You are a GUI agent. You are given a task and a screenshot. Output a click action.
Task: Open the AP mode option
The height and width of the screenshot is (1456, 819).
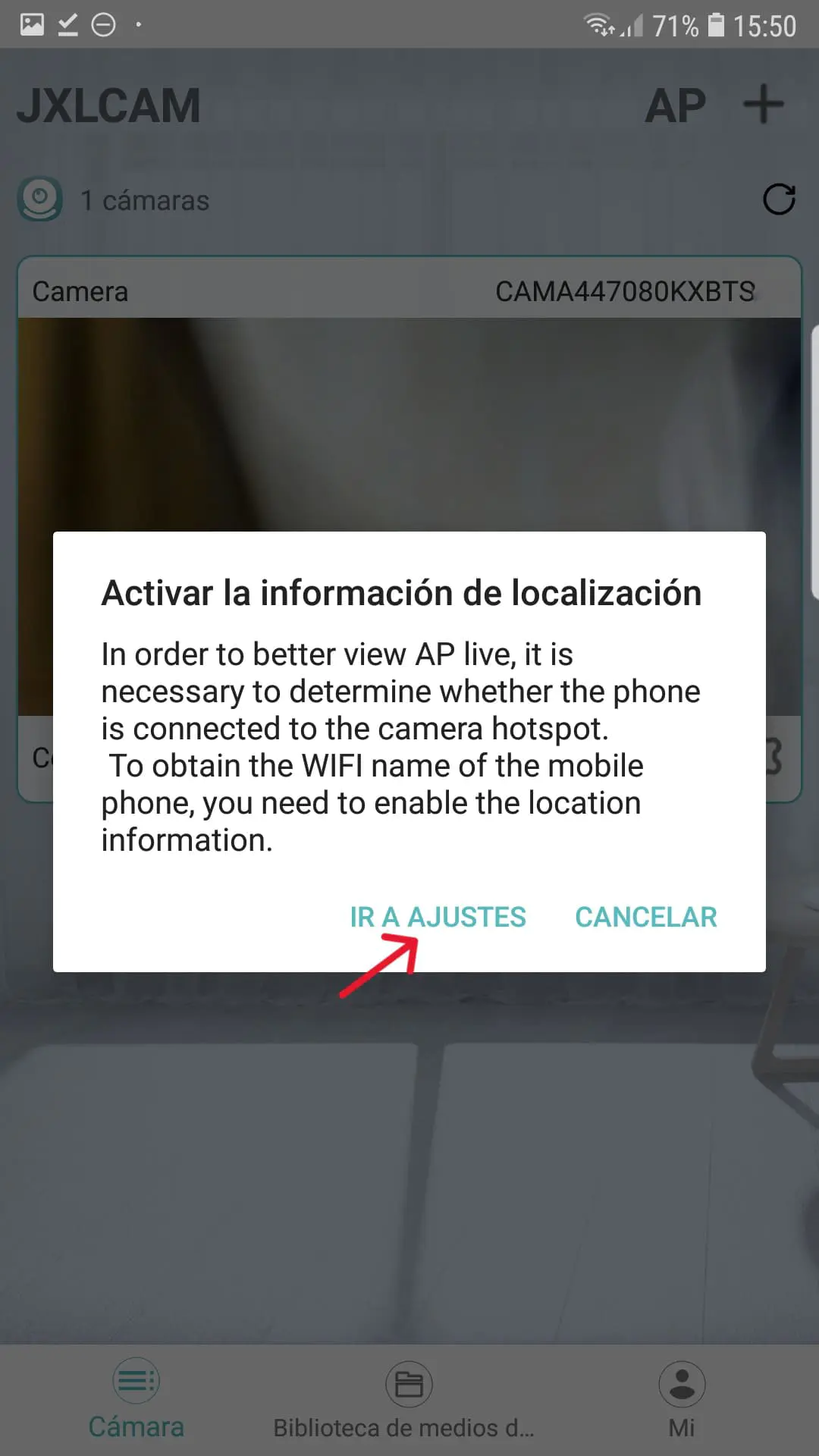[675, 105]
